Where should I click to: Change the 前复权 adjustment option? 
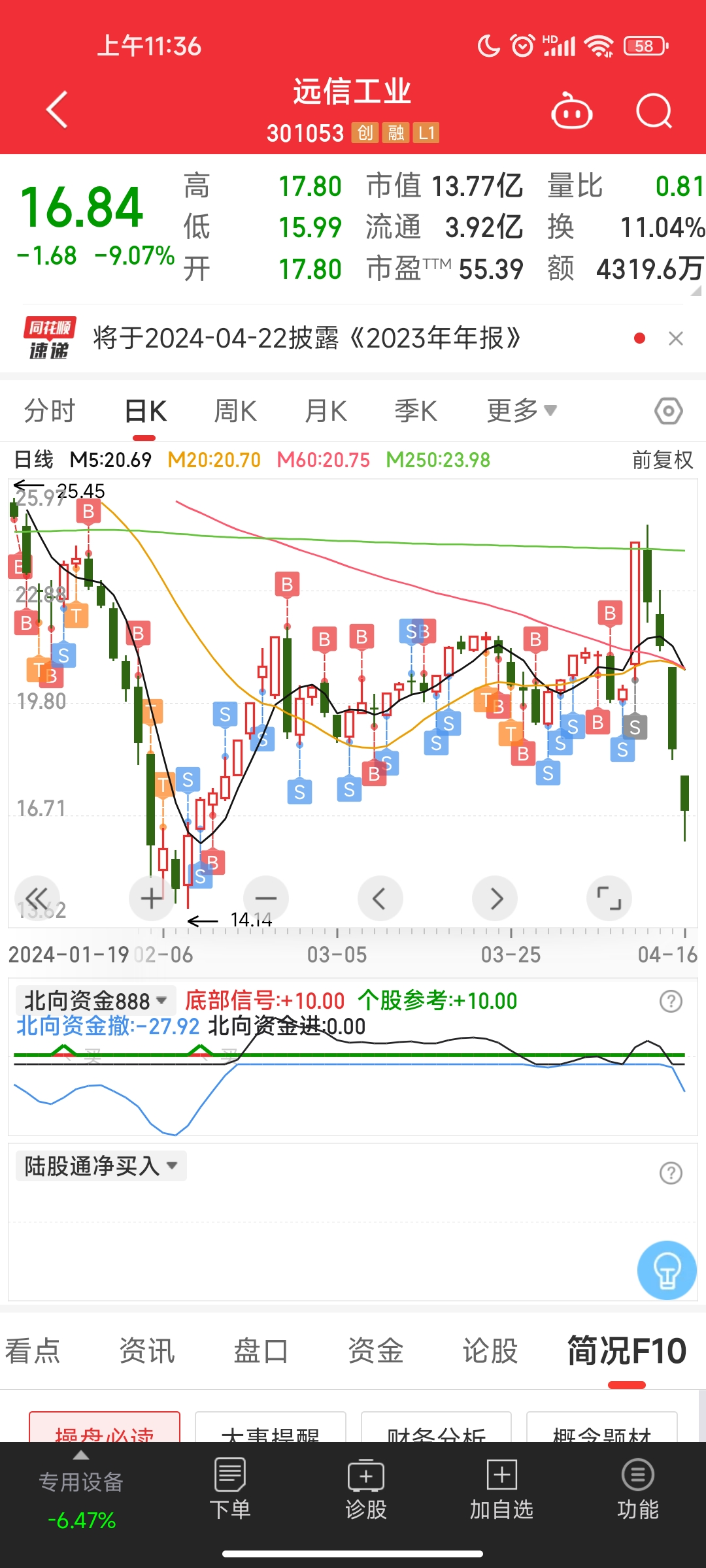[662, 460]
